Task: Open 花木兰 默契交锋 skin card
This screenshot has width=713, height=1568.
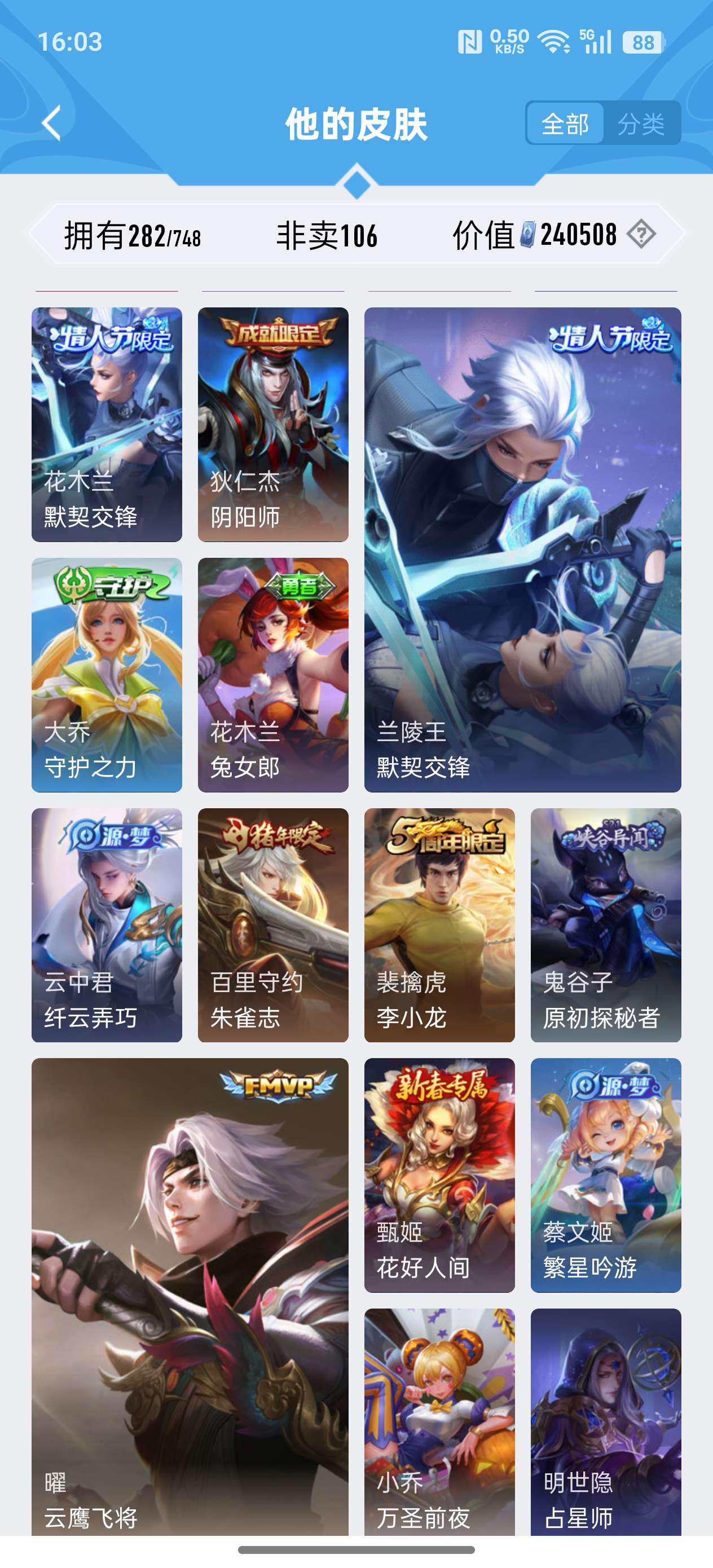Action: pyautogui.click(x=107, y=424)
